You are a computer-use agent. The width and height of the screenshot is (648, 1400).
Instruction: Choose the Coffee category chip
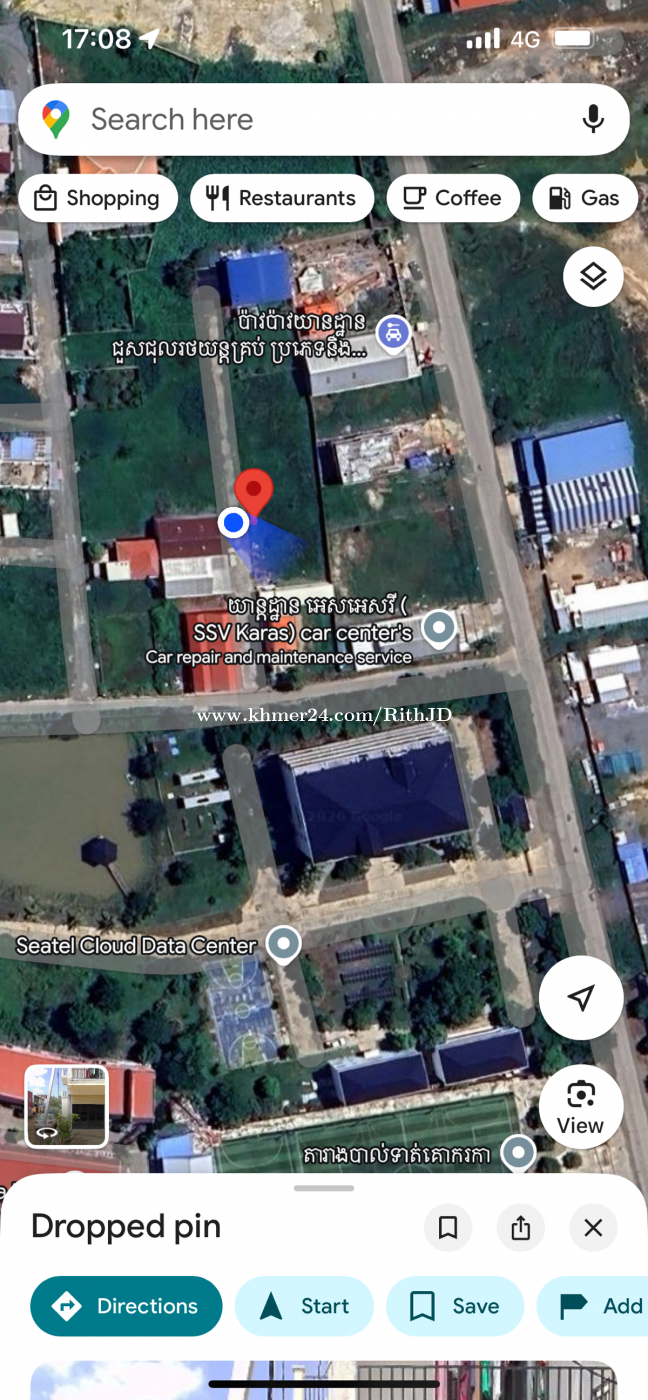click(453, 198)
